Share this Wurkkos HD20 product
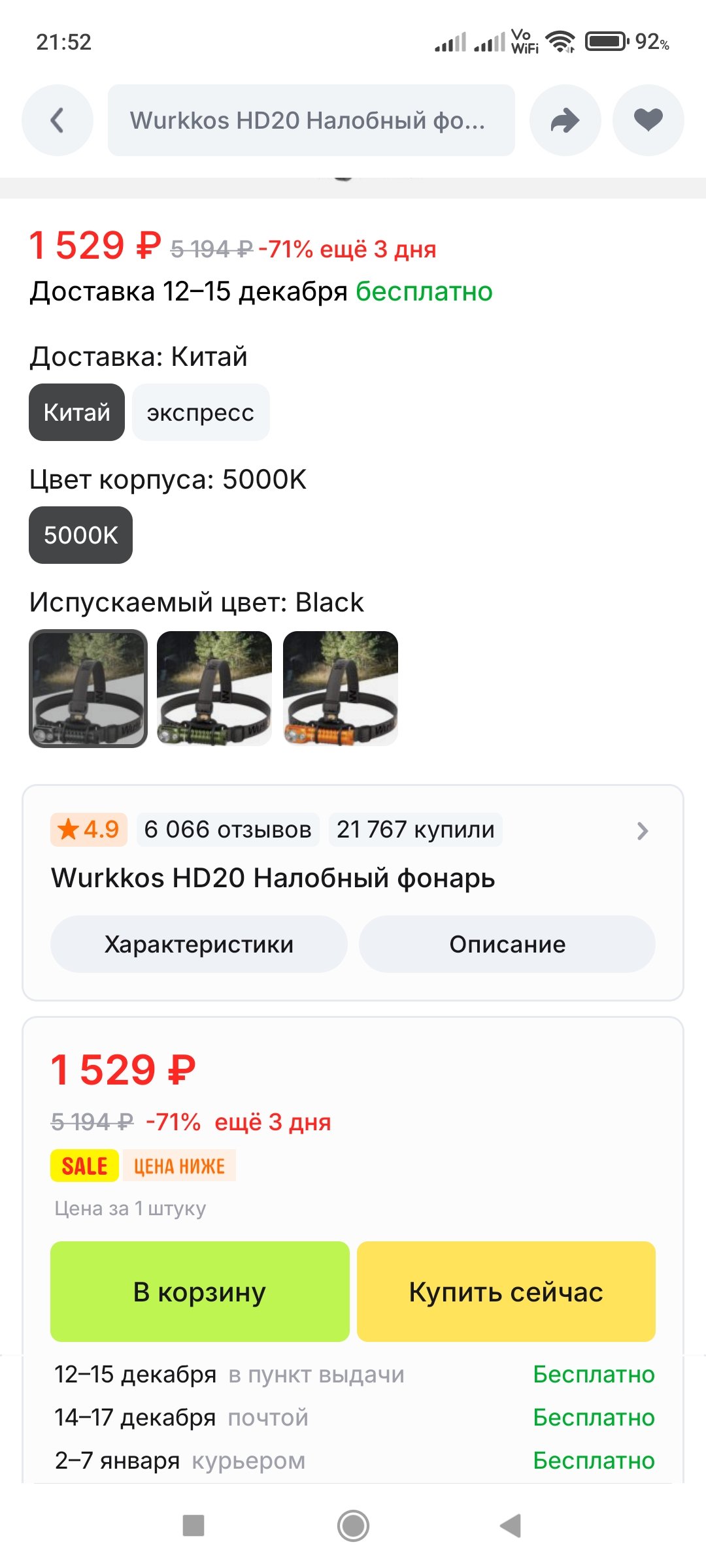Screen dimensions: 706x1568 point(565,120)
